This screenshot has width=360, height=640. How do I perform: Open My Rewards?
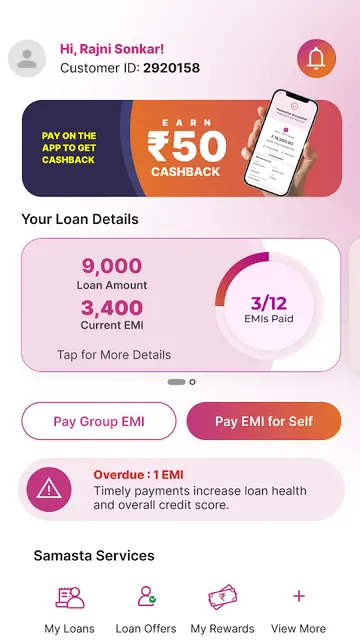(x=222, y=610)
